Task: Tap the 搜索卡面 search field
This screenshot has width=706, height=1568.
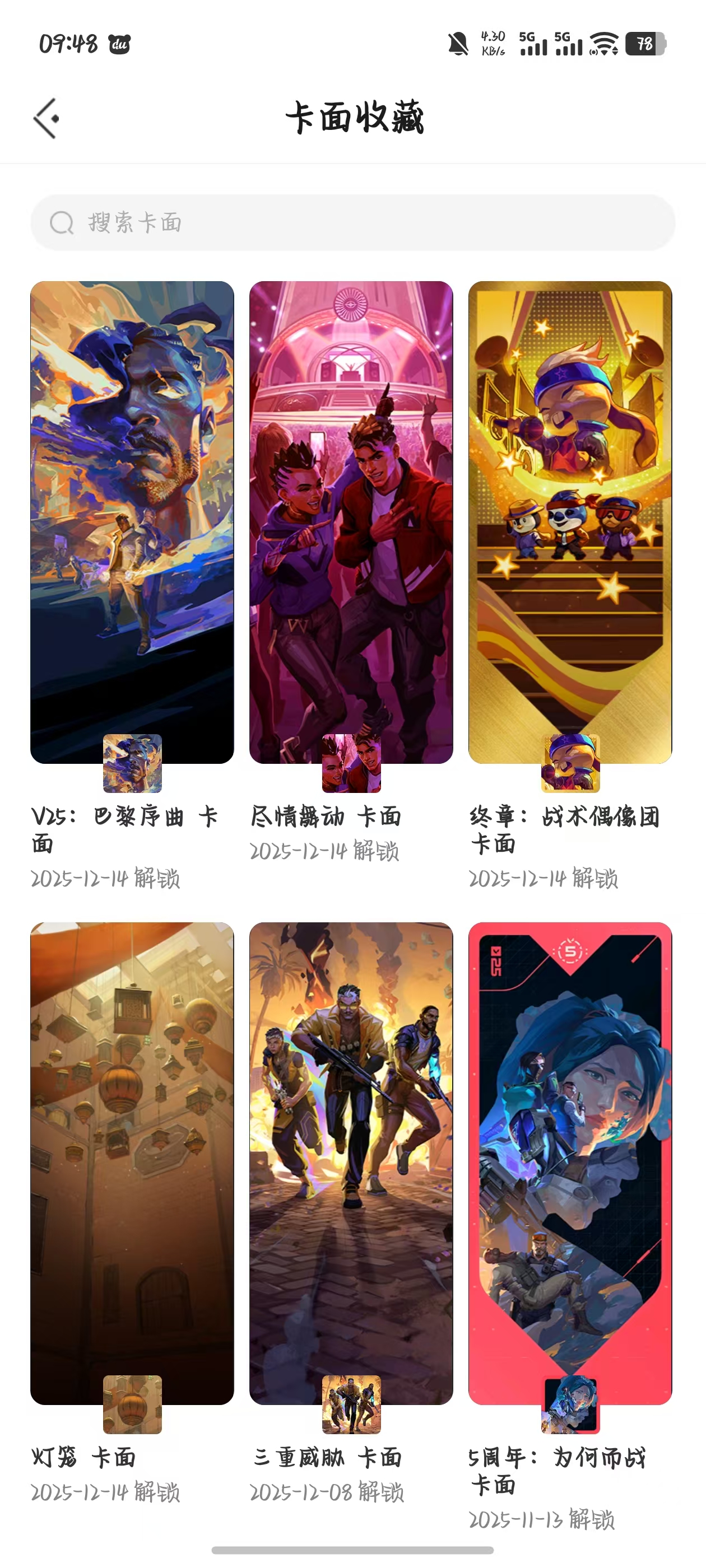Action: [x=352, y=223]
